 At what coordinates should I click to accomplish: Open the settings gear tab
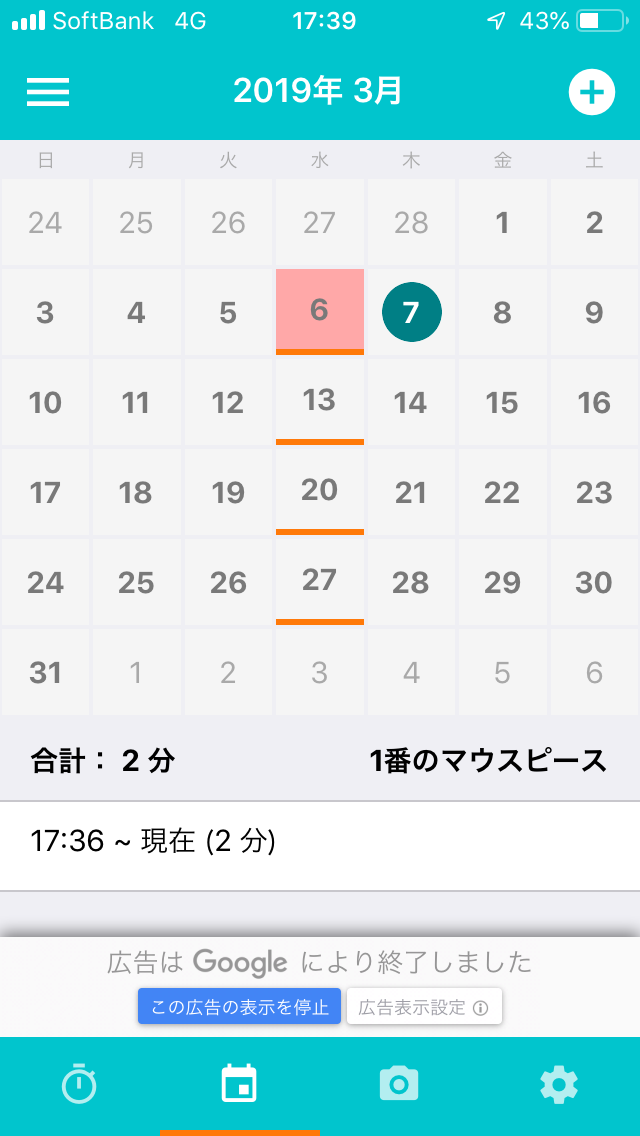pos(559,1085)
